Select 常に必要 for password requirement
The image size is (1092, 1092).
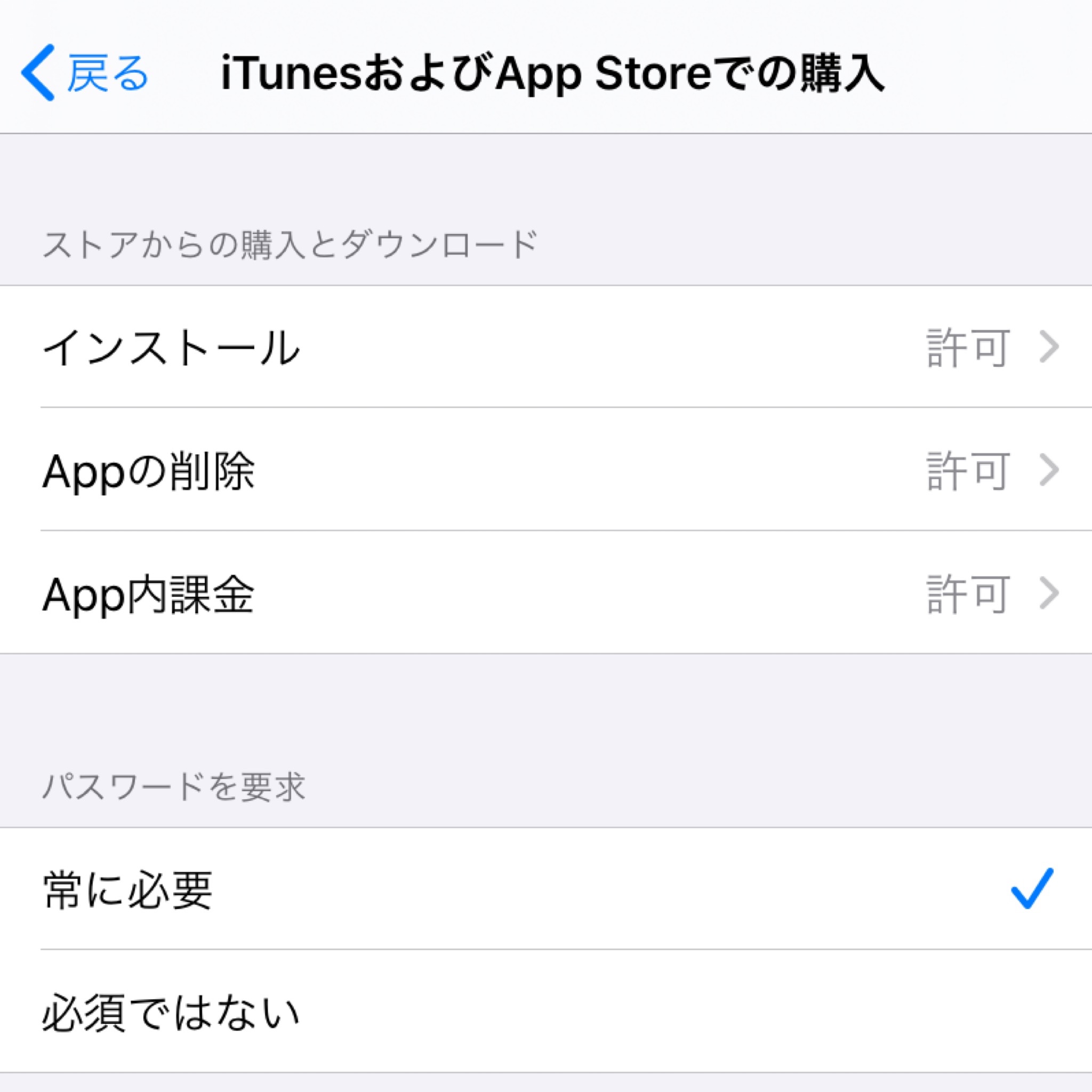click(x=546, y=890)
